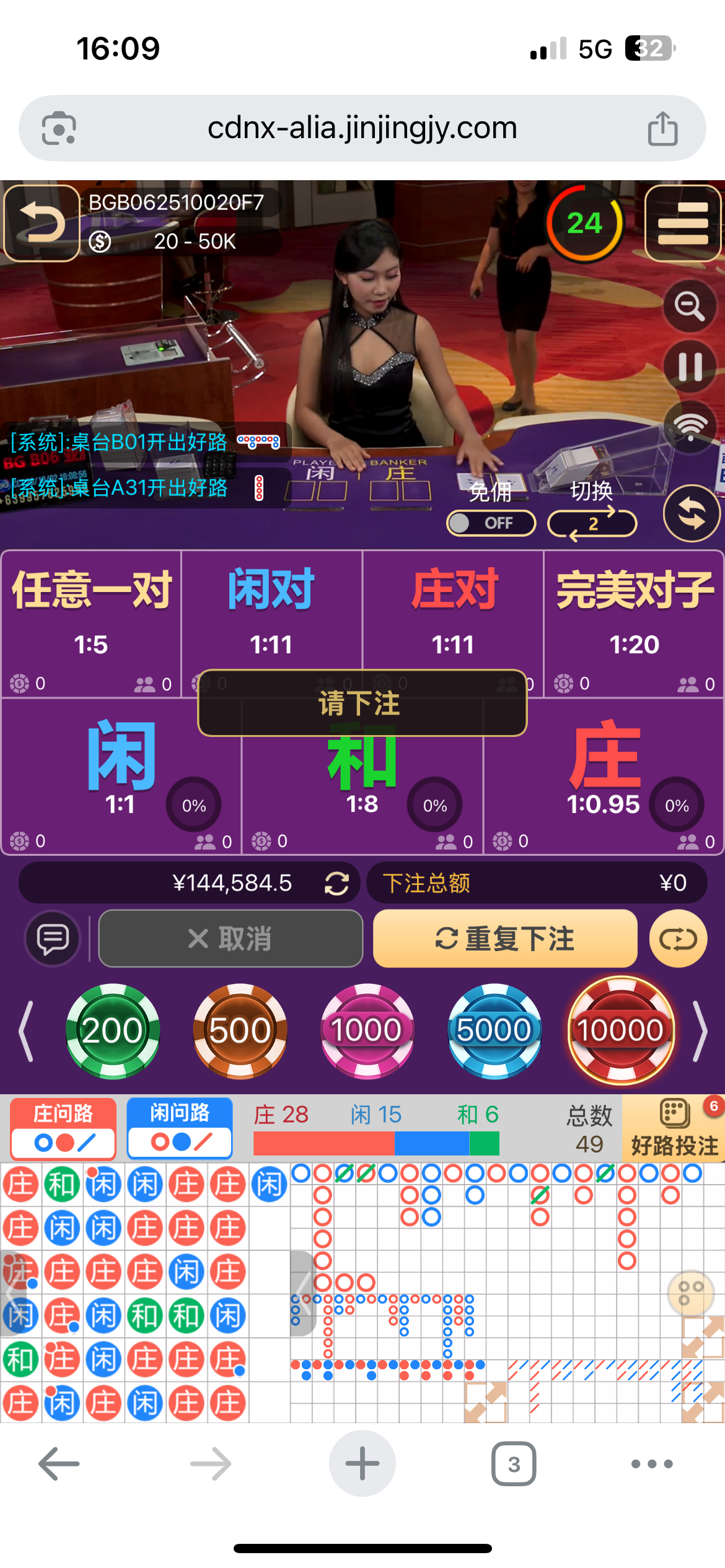Cancel the bet with 取消 button

(x=231, y=939)
